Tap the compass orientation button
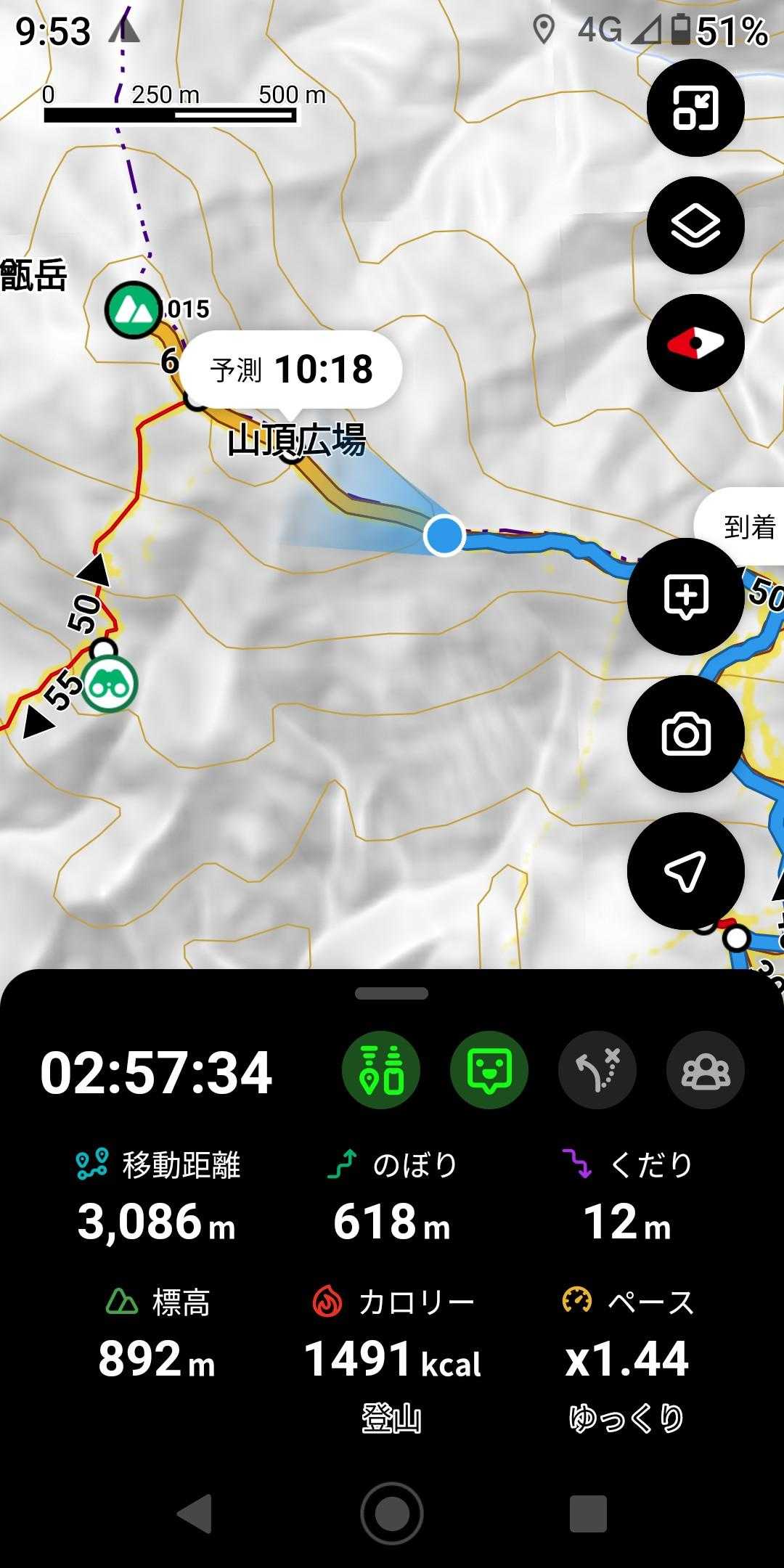This screenshot has width=784, height=1568. point(695,343)
